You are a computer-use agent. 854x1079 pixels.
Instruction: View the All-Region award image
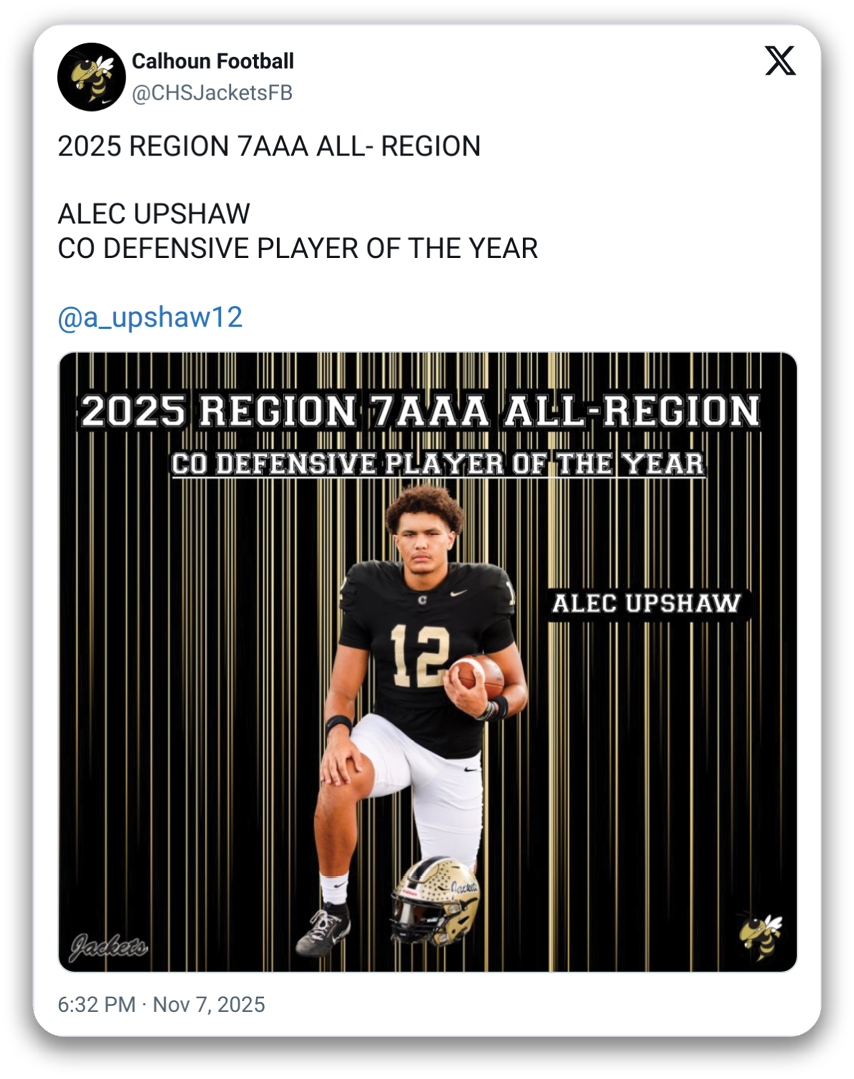(x=427, y=661)
